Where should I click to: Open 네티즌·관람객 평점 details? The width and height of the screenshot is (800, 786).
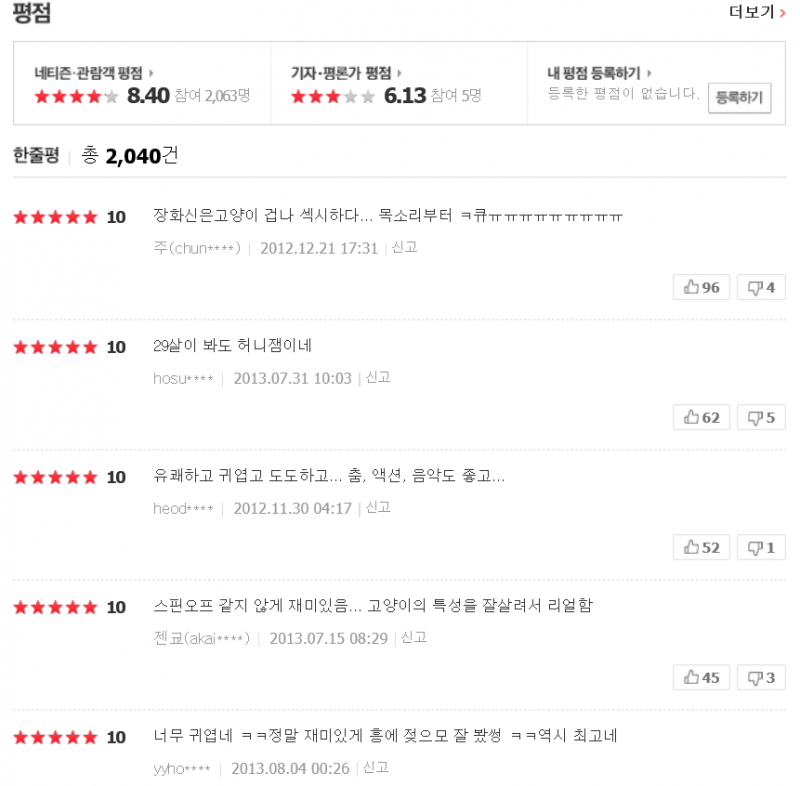[x=93, y=73]
